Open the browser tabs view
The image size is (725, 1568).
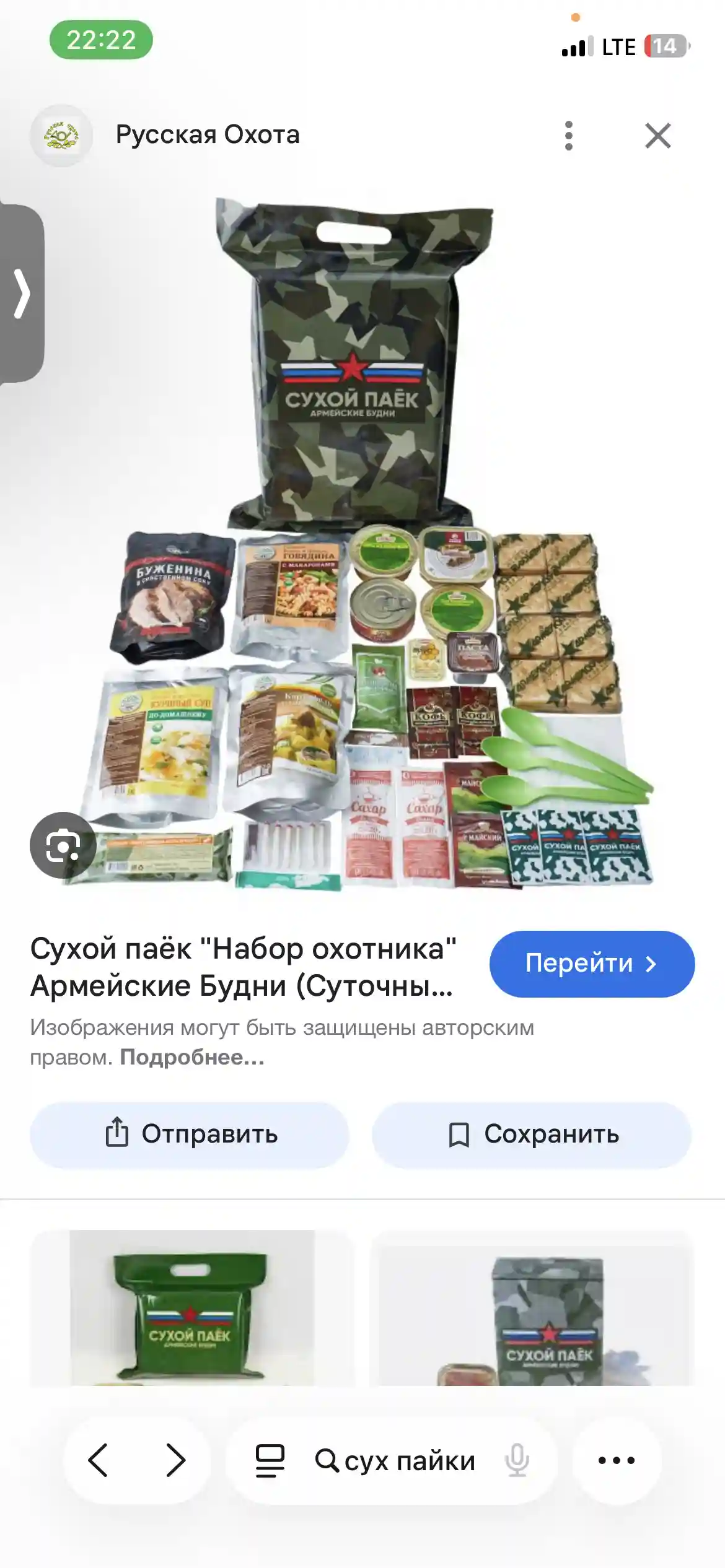click(270, 1460)
